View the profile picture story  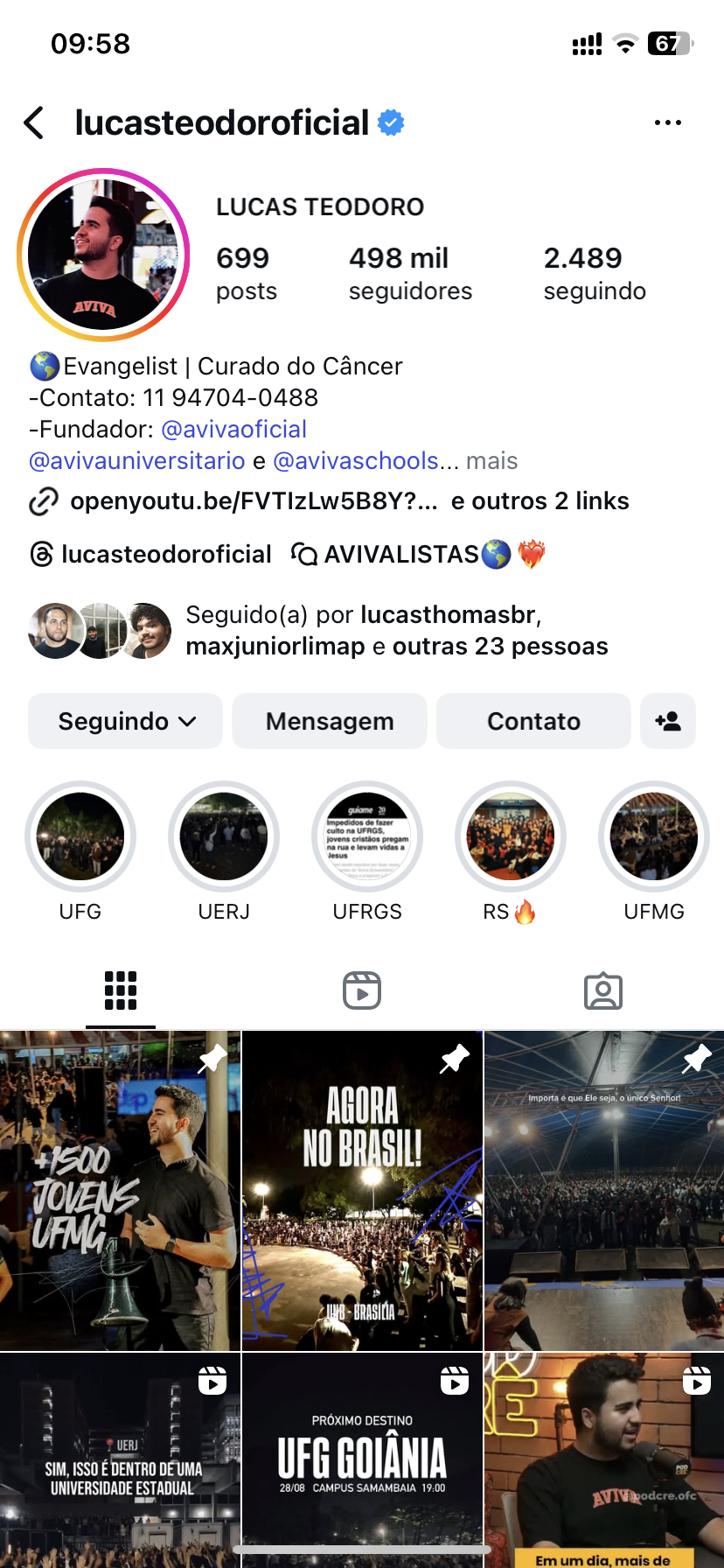103,255
